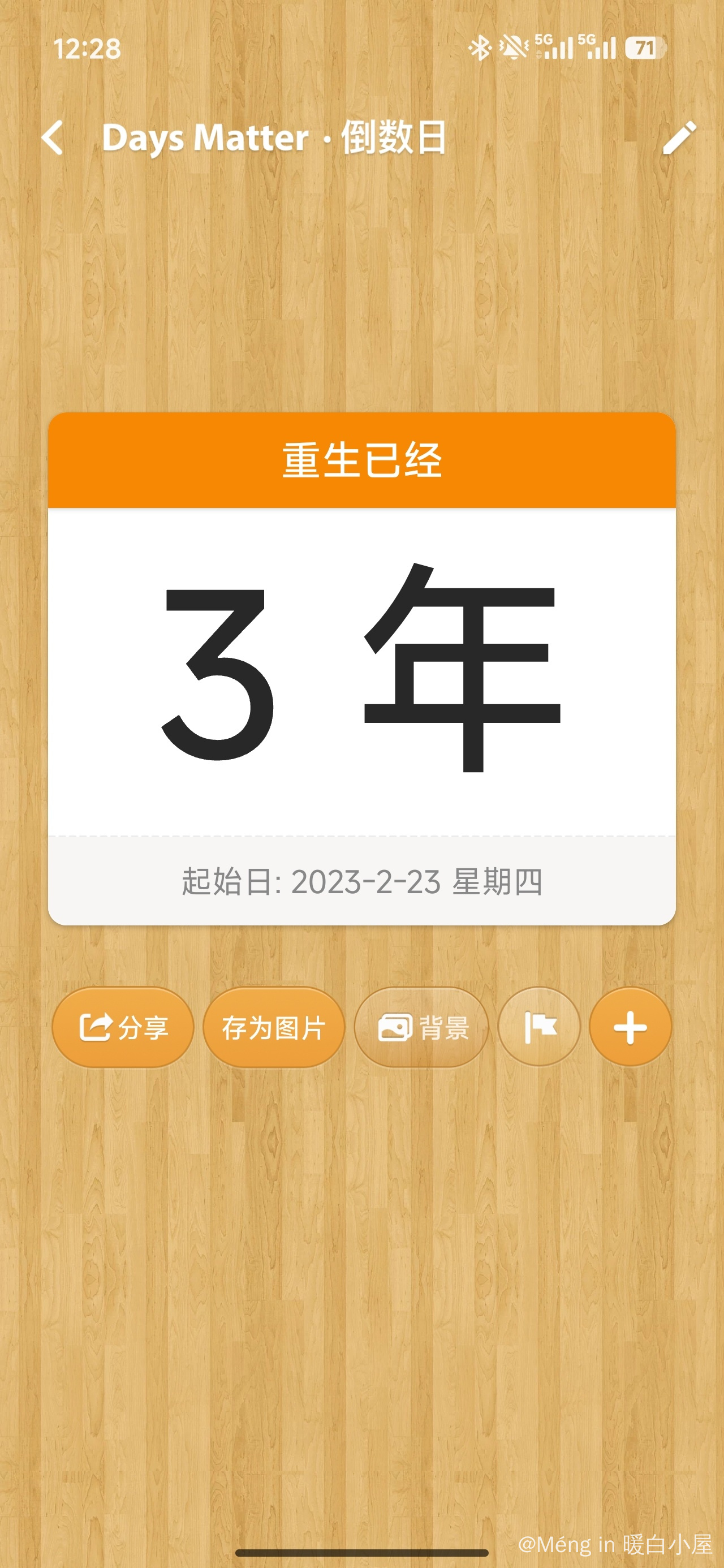Tap the flag icon button
The height and width of the screenshot is (1568, 724).
pyautogui.click(x=539, y=1027)
